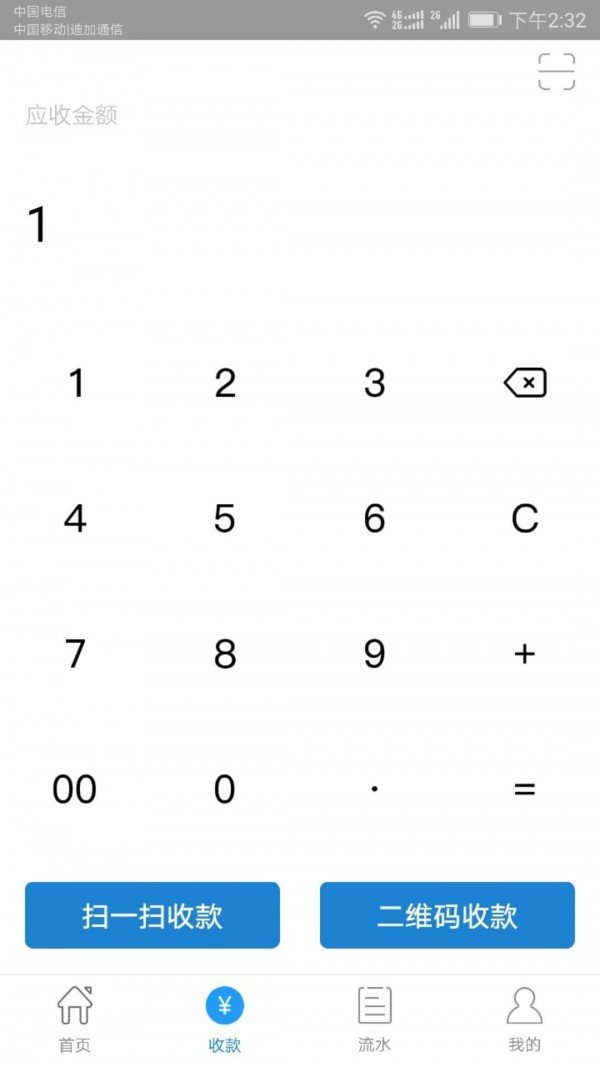This screenshot has width=600, height=1067.
Task: Tap the plus key
Action: (525, 654)
